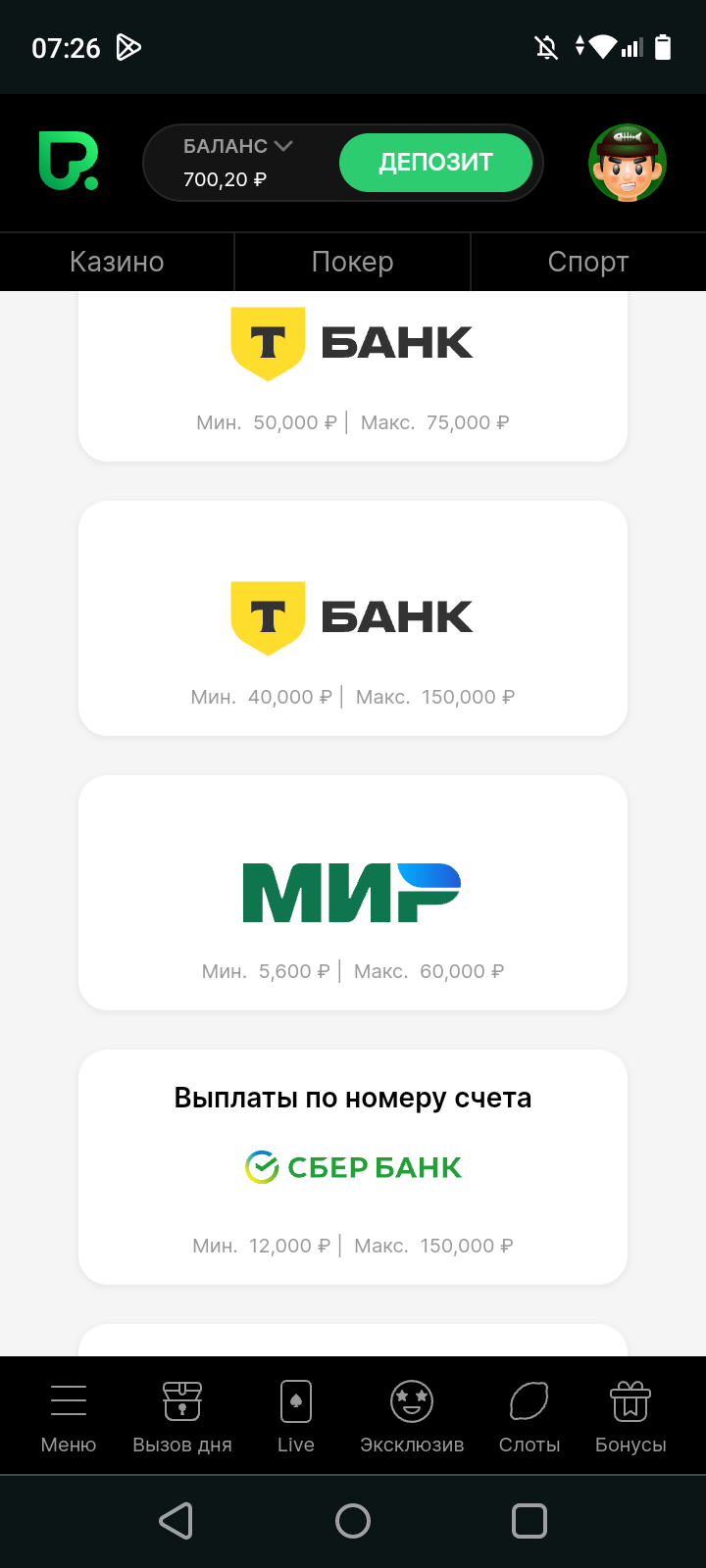
Task: Tap the system home button
Action: (x=353, y=1521)
